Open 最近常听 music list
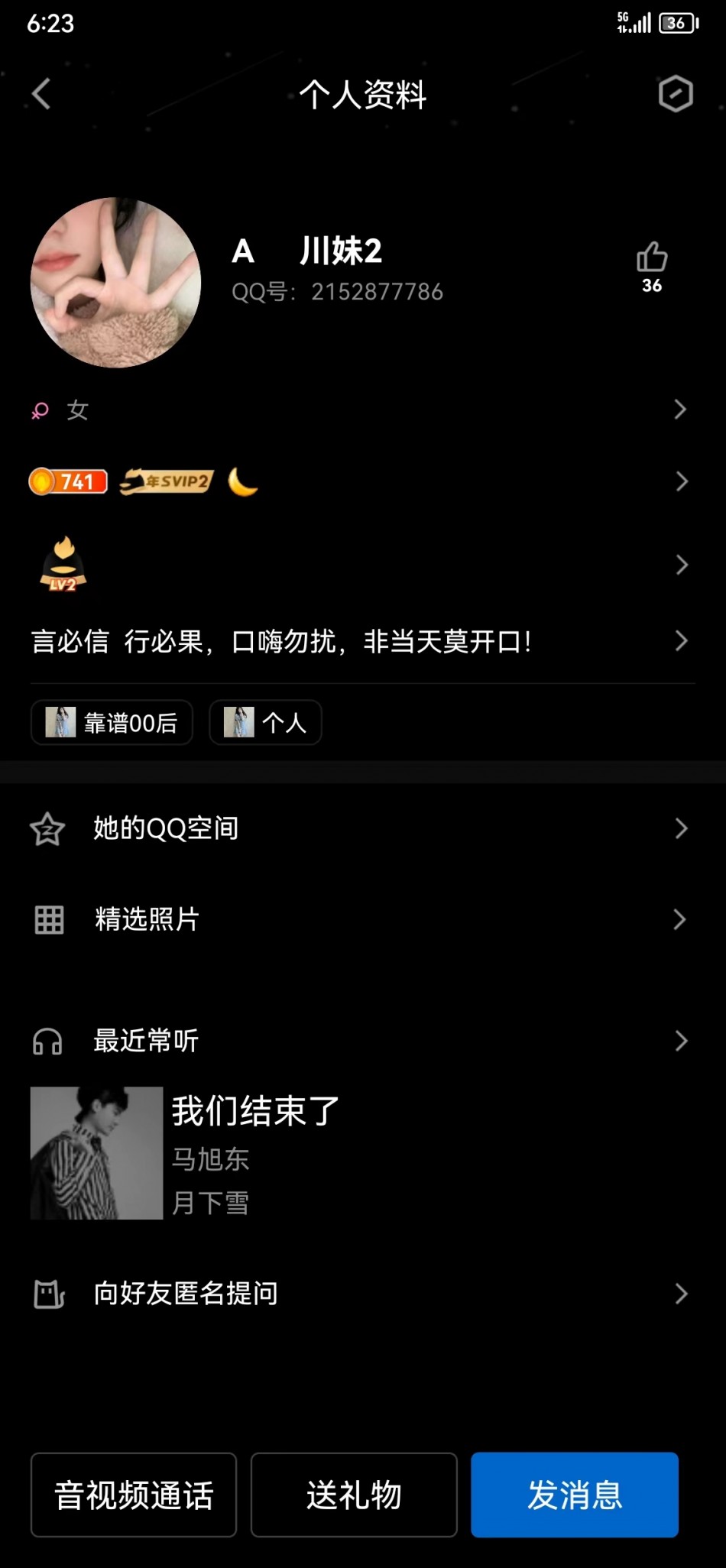This screenshot has height=1568, width=726. 363,1041
